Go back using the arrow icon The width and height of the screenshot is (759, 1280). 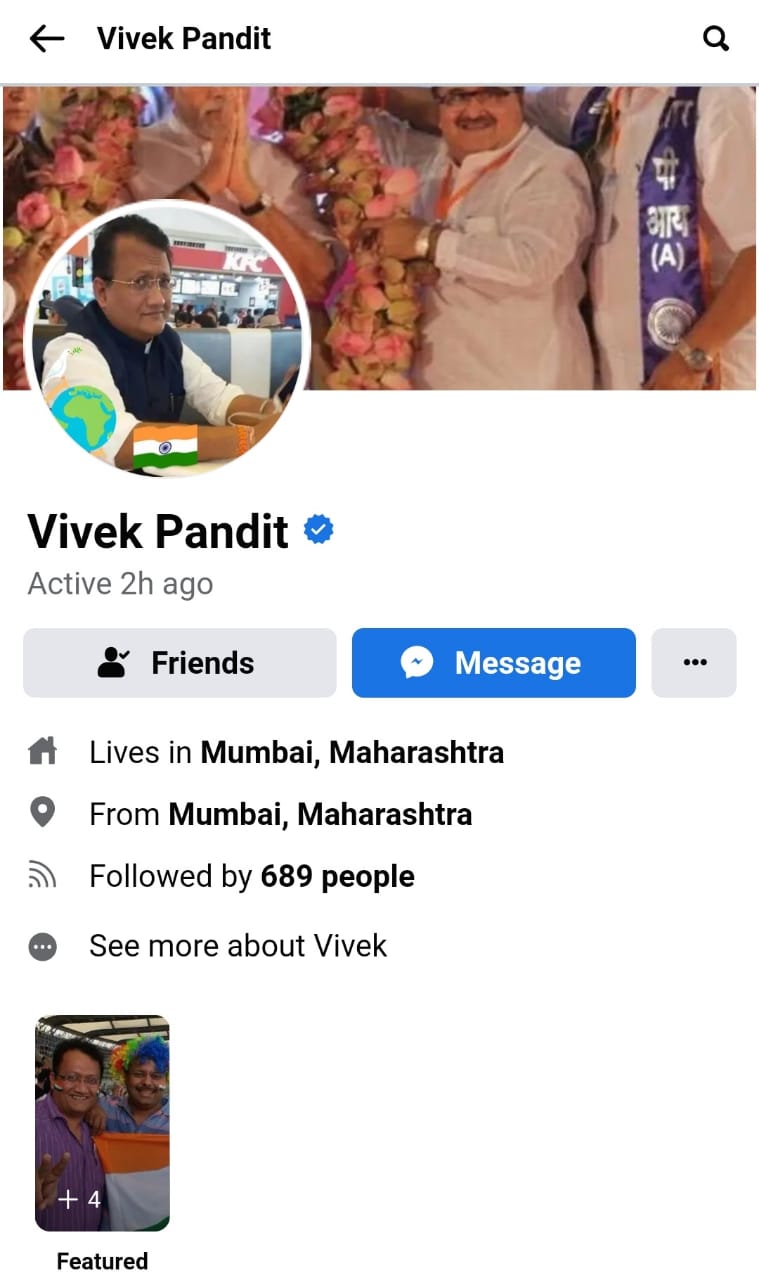pos(46,39)
